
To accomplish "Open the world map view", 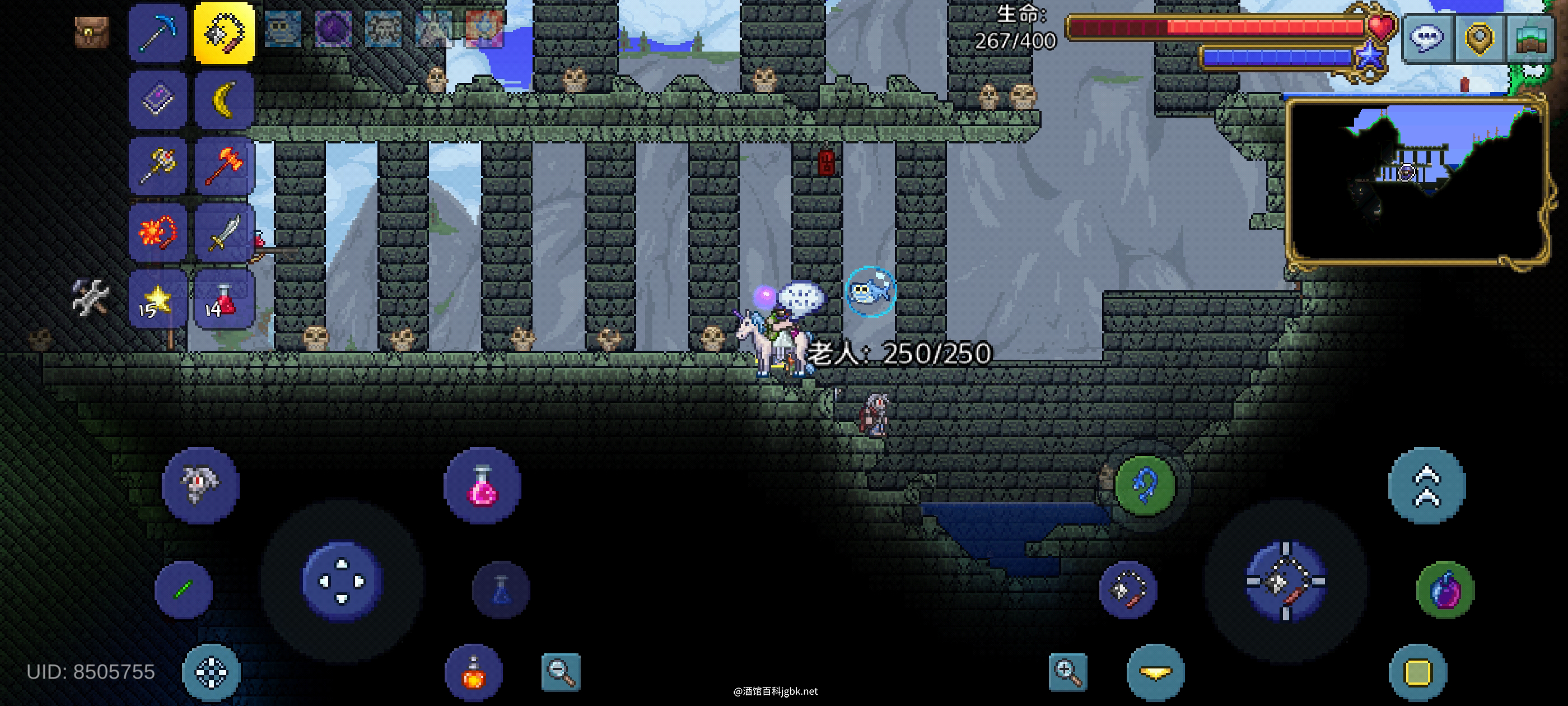I will coord(1531,38).
